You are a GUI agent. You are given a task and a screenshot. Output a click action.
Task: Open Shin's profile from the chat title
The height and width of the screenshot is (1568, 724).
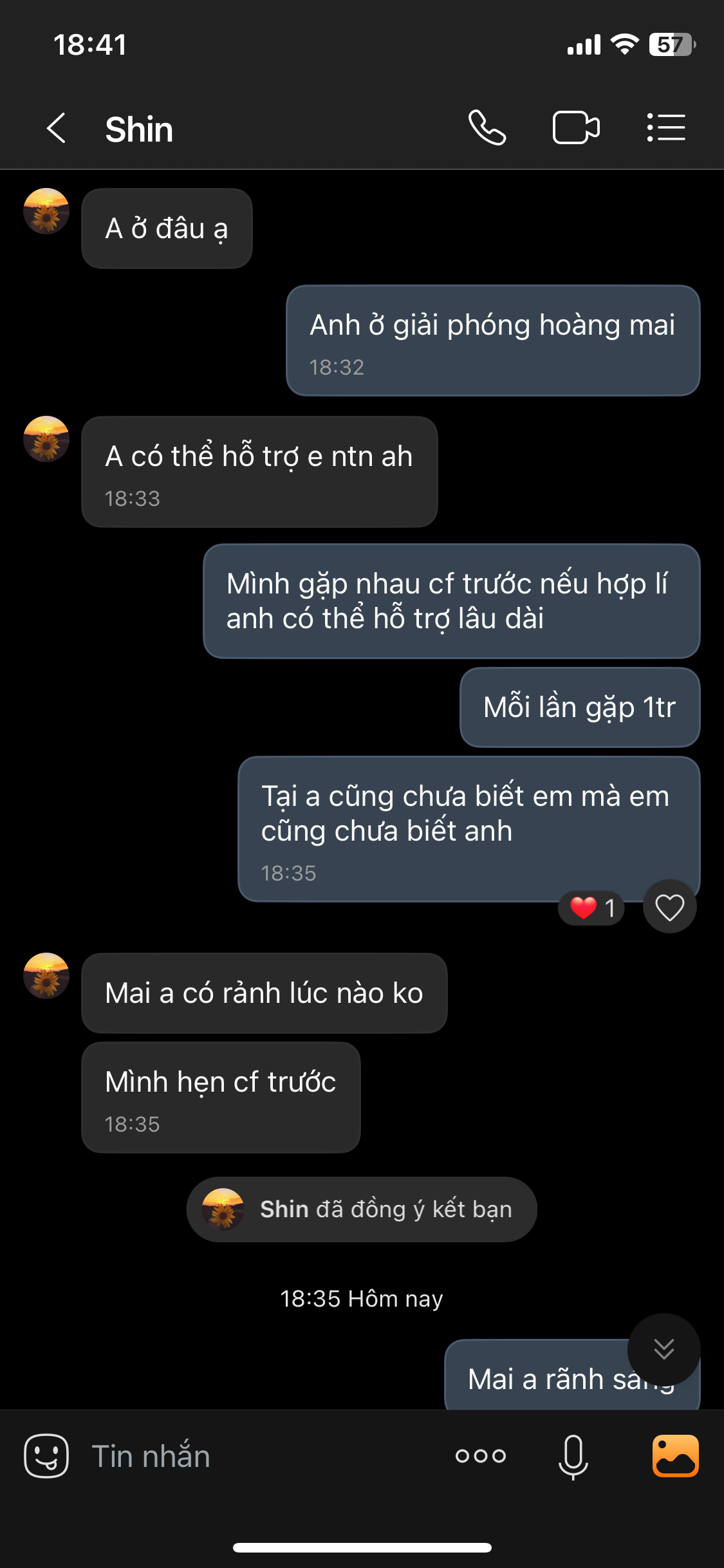coord(139,129)
